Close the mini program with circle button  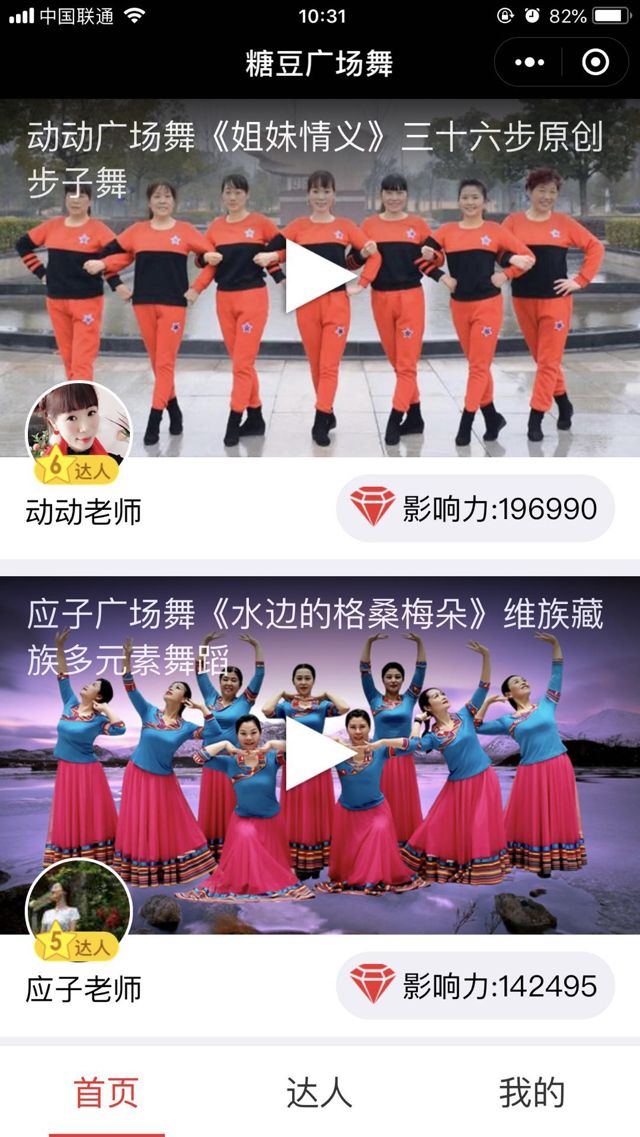[x=595, y=63]
